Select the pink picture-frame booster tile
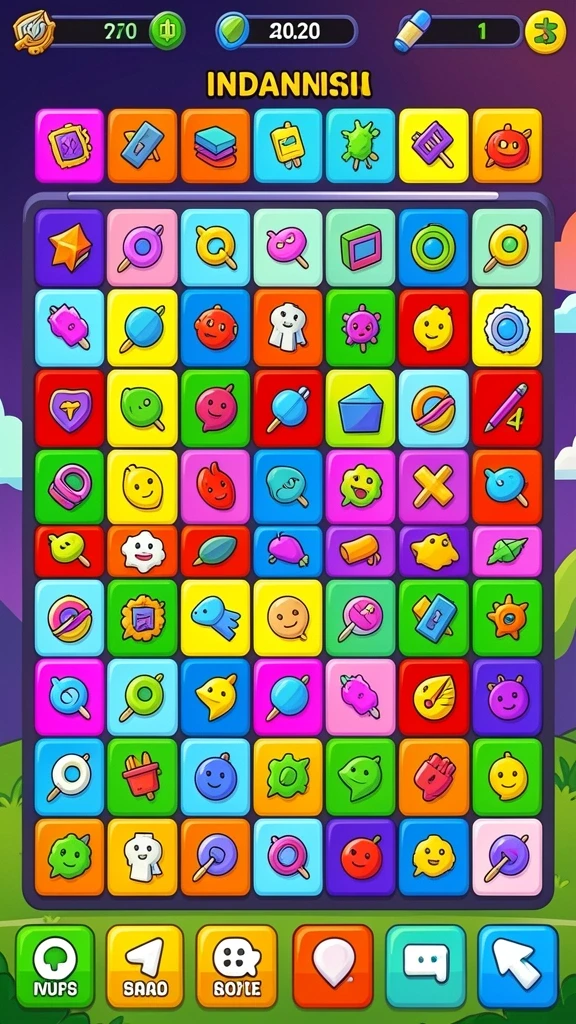This screenshot has height=1024, width=576. click(x=69, y=146)
